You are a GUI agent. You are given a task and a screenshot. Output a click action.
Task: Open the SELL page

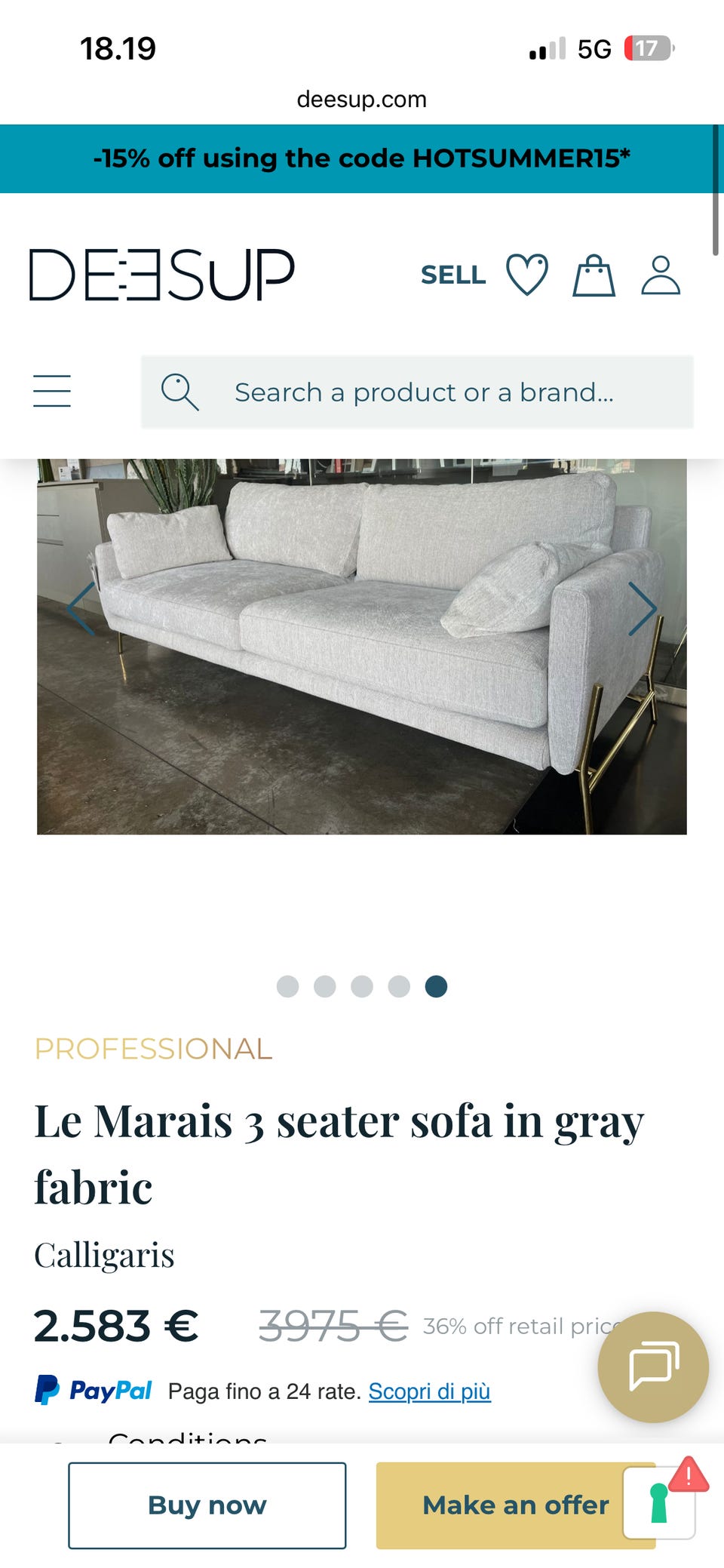[x=452, y=275]
